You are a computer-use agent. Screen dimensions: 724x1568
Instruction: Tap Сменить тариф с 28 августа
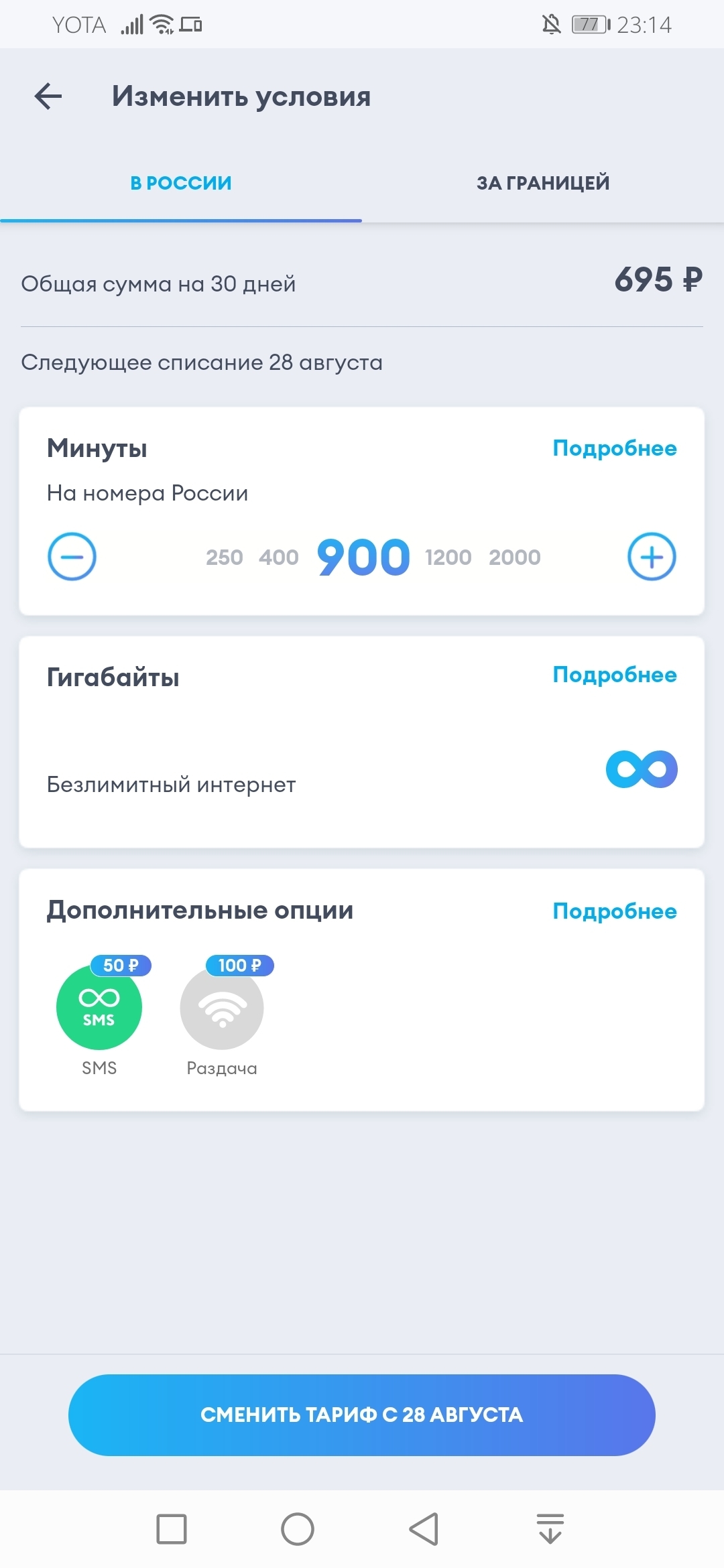tap(362, 1415)
